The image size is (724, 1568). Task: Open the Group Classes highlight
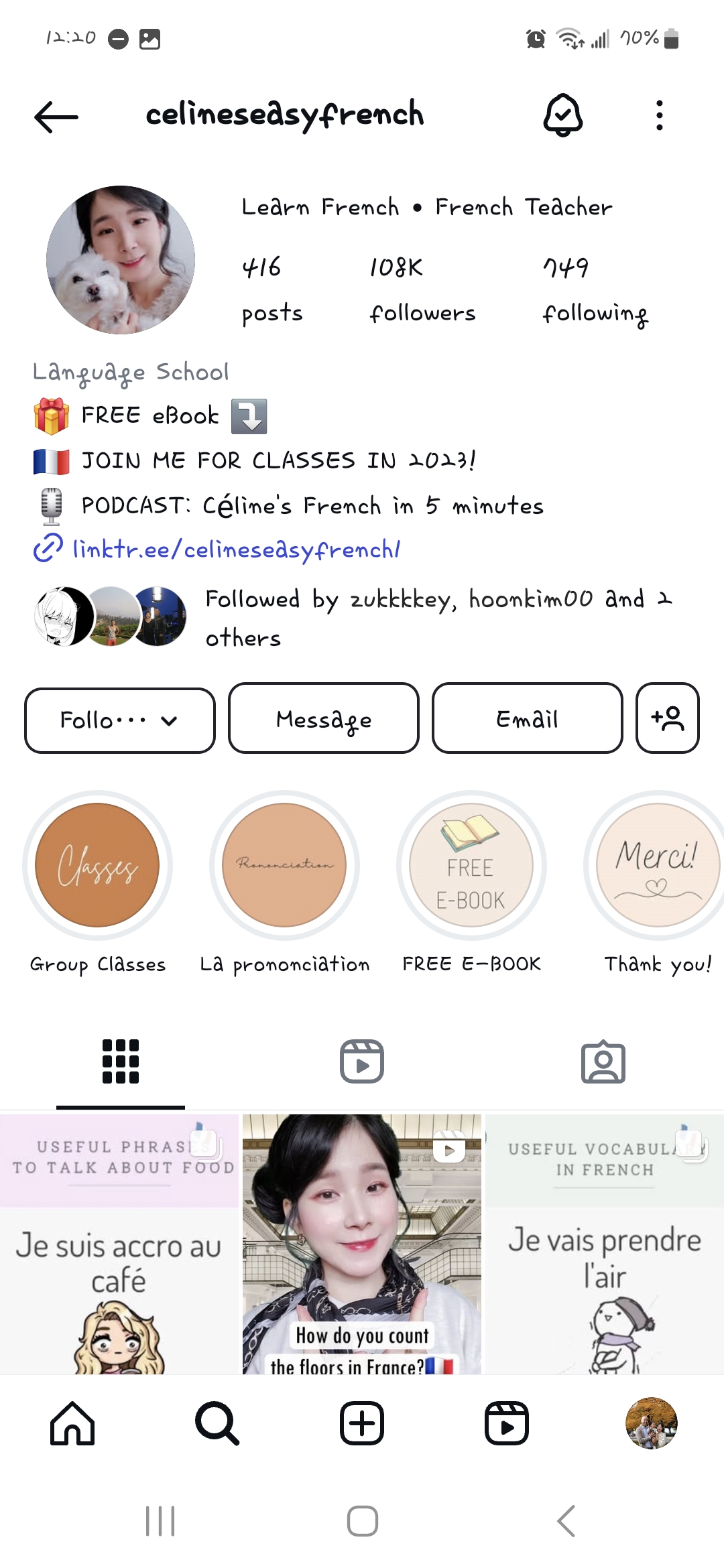click(97, 865)
